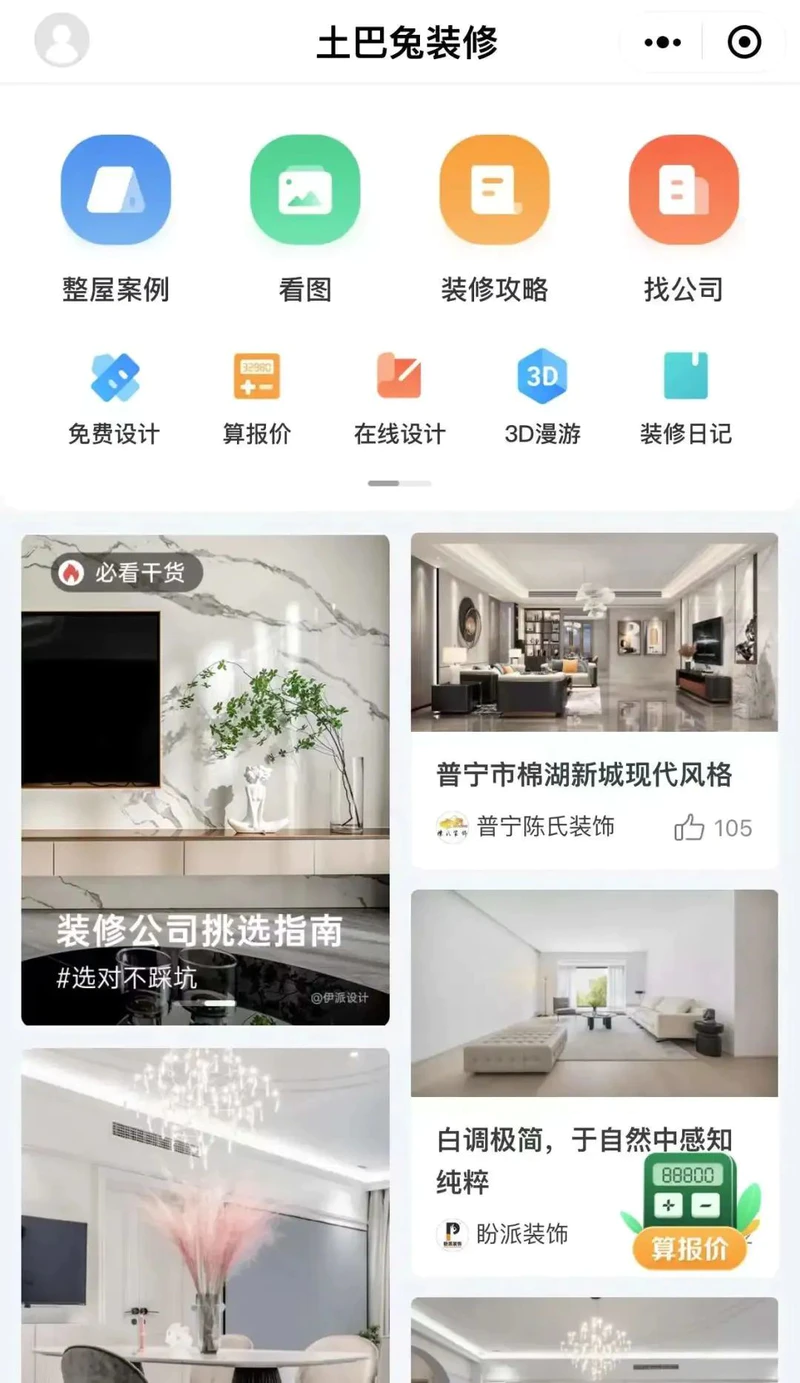Close the mini program via the circle button
Image resolution: width=800 pixels, height=1383 pixels.
[x=744, y=42]
